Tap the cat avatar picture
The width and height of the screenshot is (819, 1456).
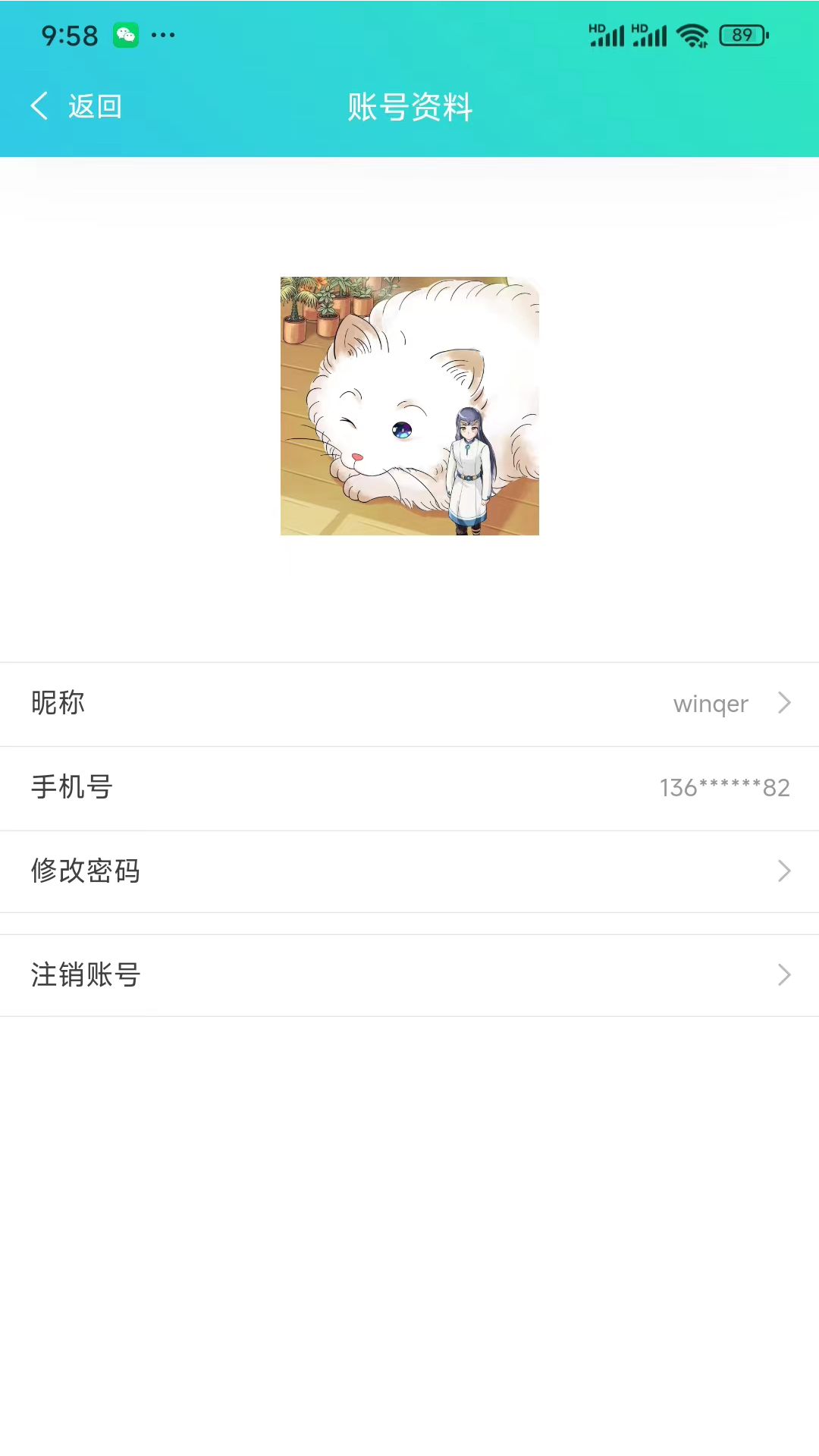click(409, 406)
